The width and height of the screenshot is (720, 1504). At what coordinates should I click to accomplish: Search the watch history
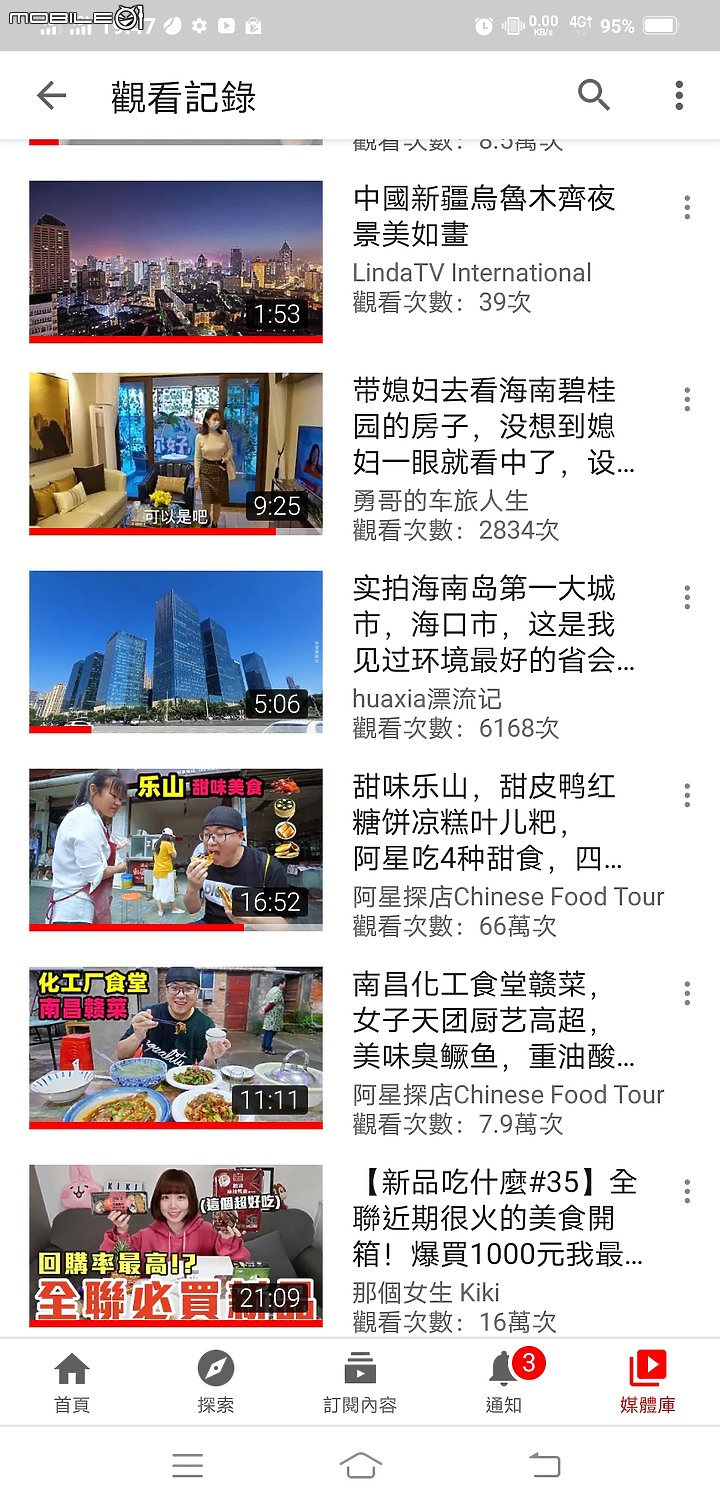pyautogui.click(x=594, y=96)
